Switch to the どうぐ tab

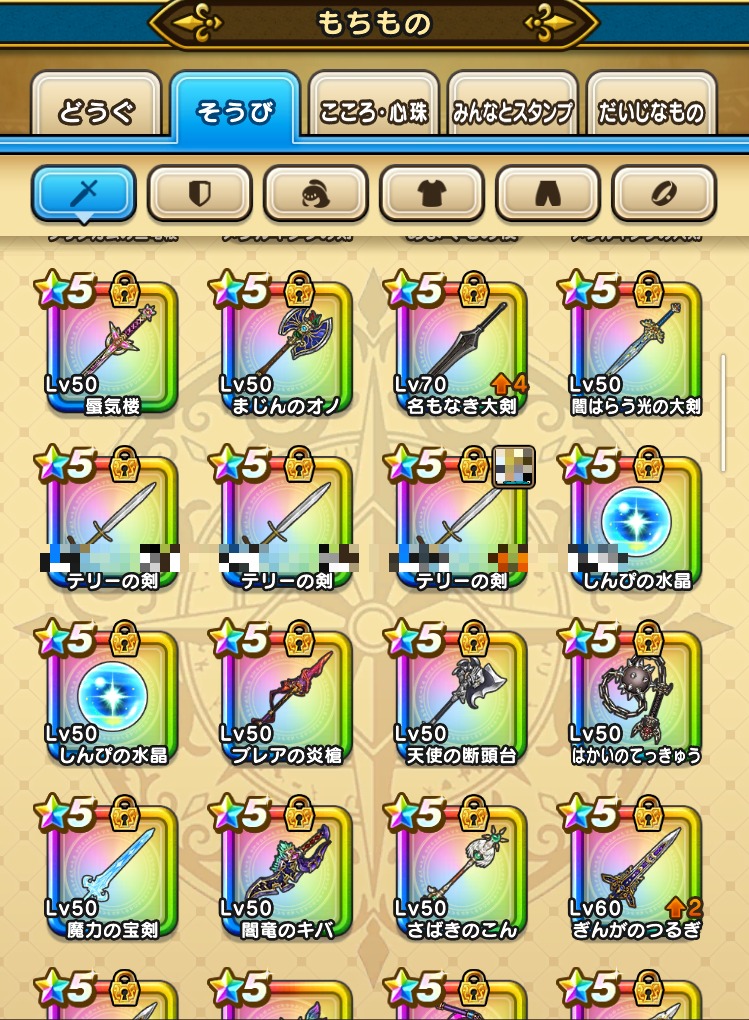[x=96, y=110]
